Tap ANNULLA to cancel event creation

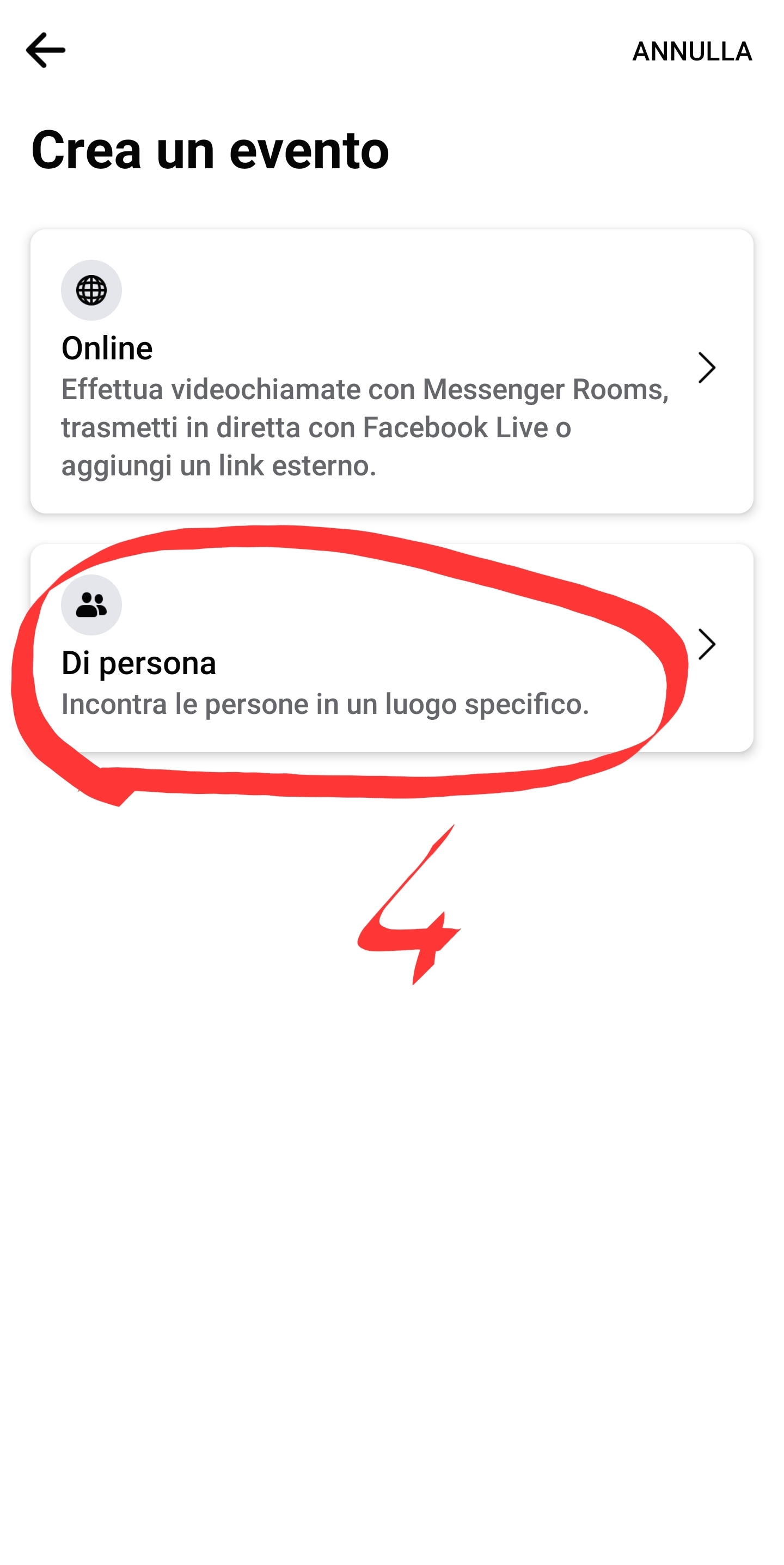point(691,52)
